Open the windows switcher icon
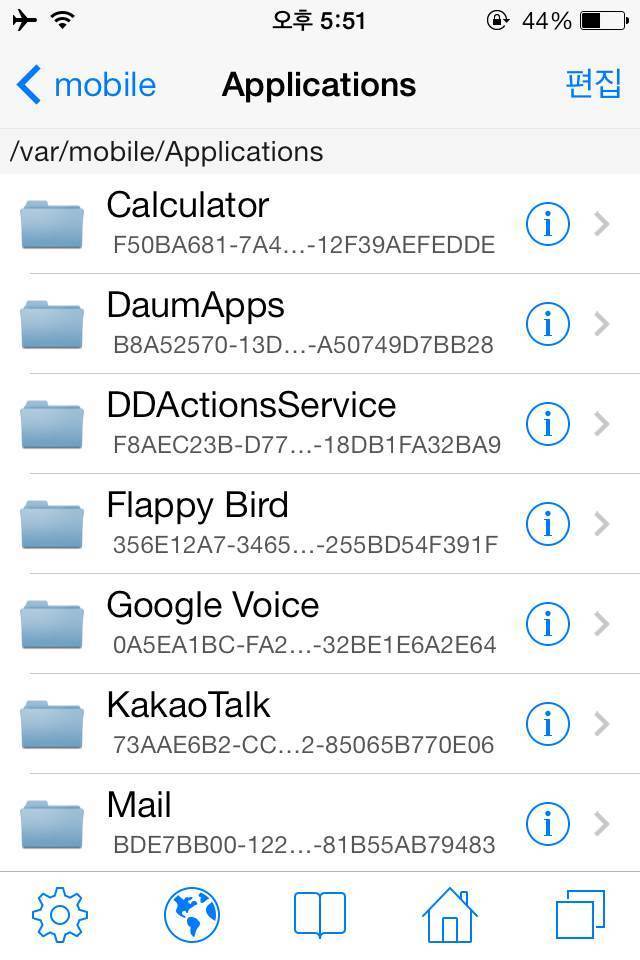 tap(580, 914)
